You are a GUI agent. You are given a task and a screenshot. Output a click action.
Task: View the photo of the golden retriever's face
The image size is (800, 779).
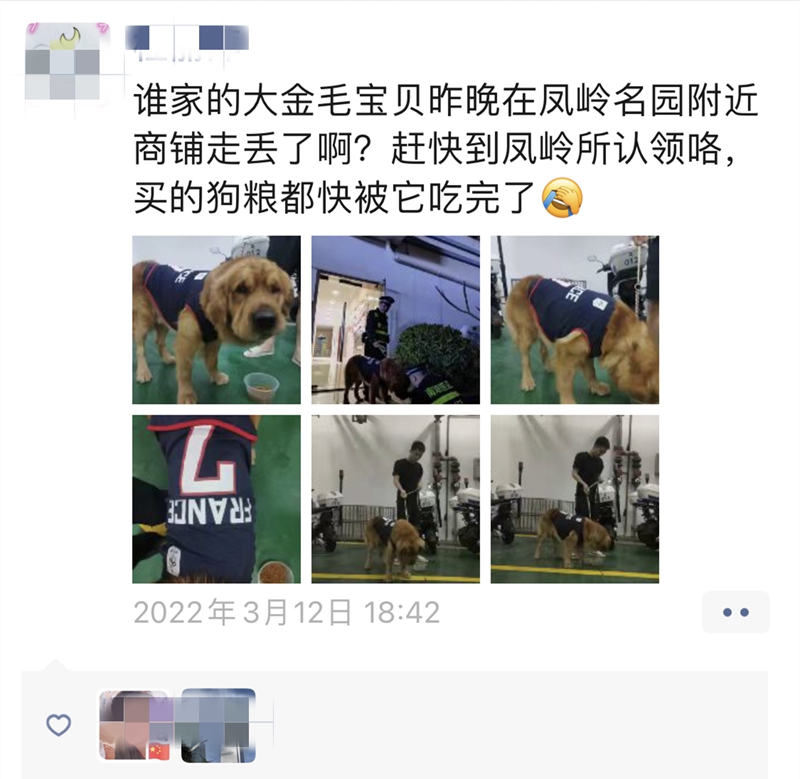pos(216,320)
